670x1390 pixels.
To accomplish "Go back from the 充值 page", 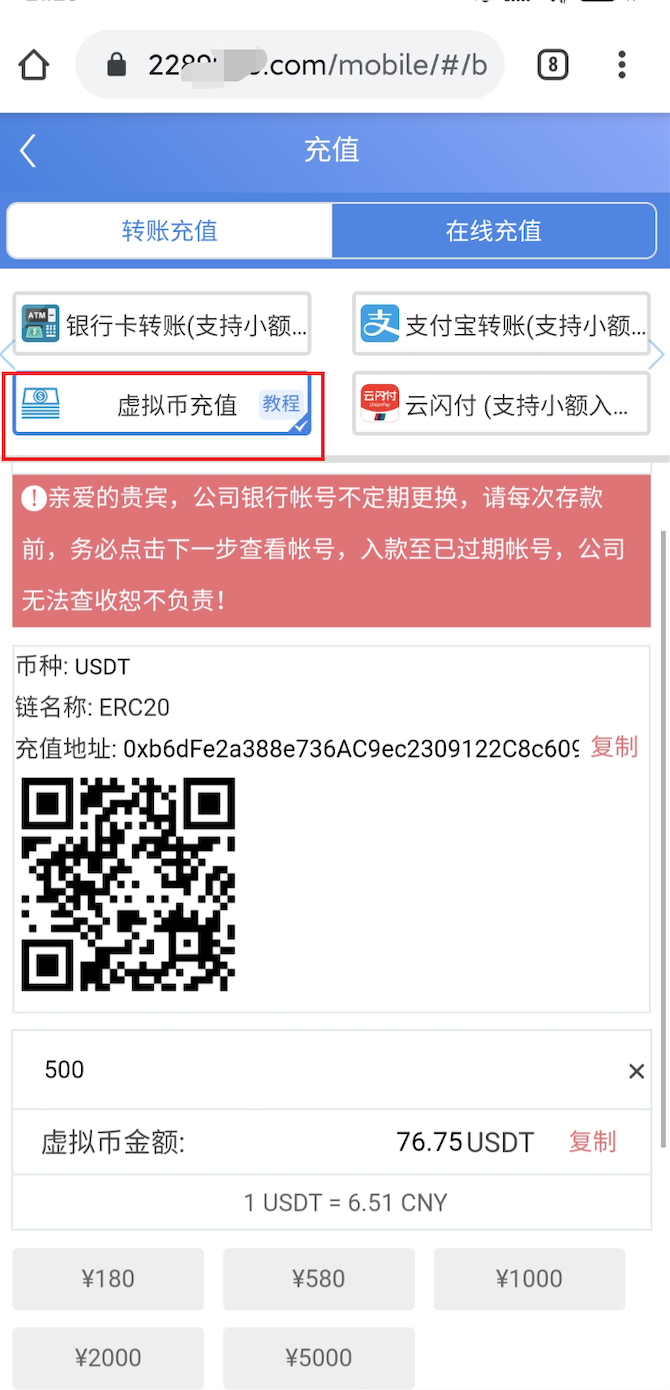I will (28, 151).
